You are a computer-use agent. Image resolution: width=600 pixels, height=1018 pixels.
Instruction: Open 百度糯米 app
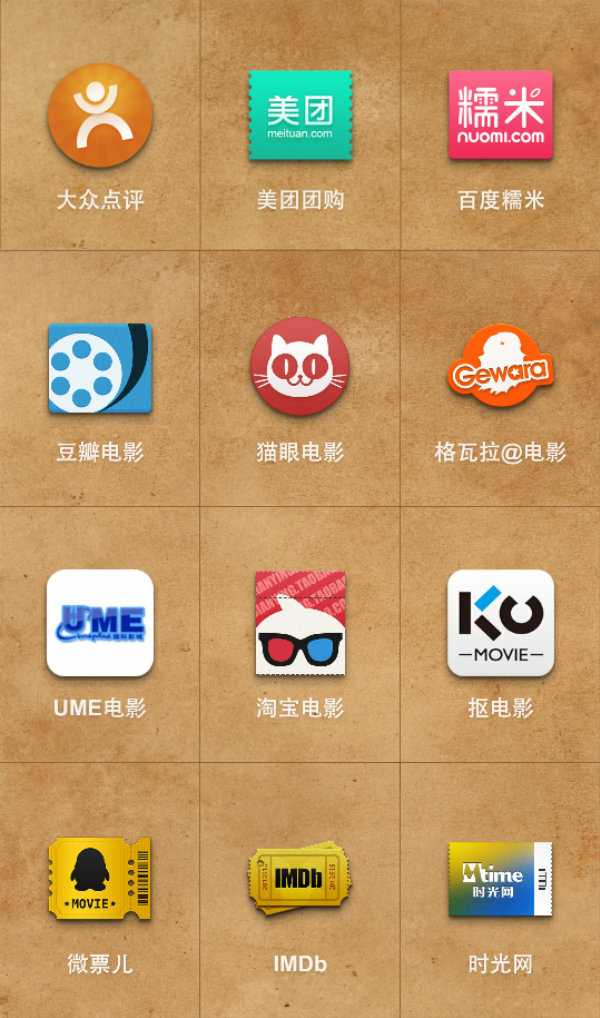tap(500, 116)
